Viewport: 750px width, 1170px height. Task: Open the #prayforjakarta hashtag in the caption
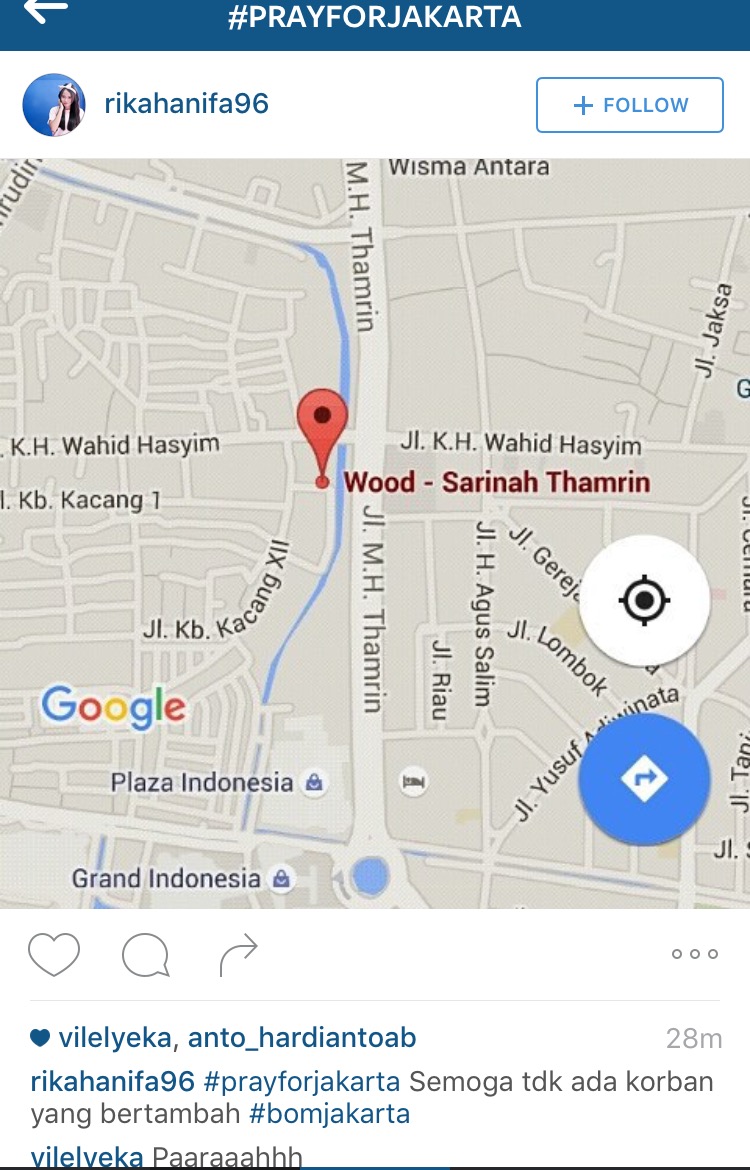[301, 1081]
